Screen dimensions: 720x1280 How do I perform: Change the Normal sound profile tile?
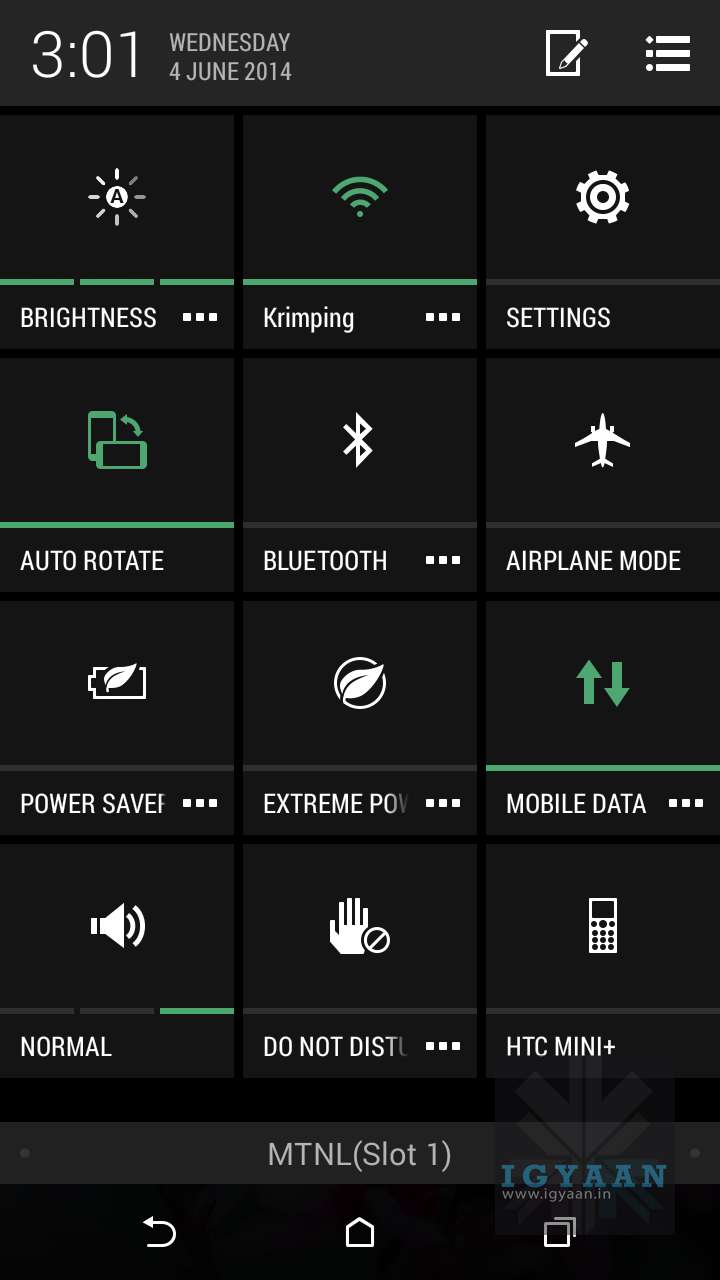(x=117, y=926)
